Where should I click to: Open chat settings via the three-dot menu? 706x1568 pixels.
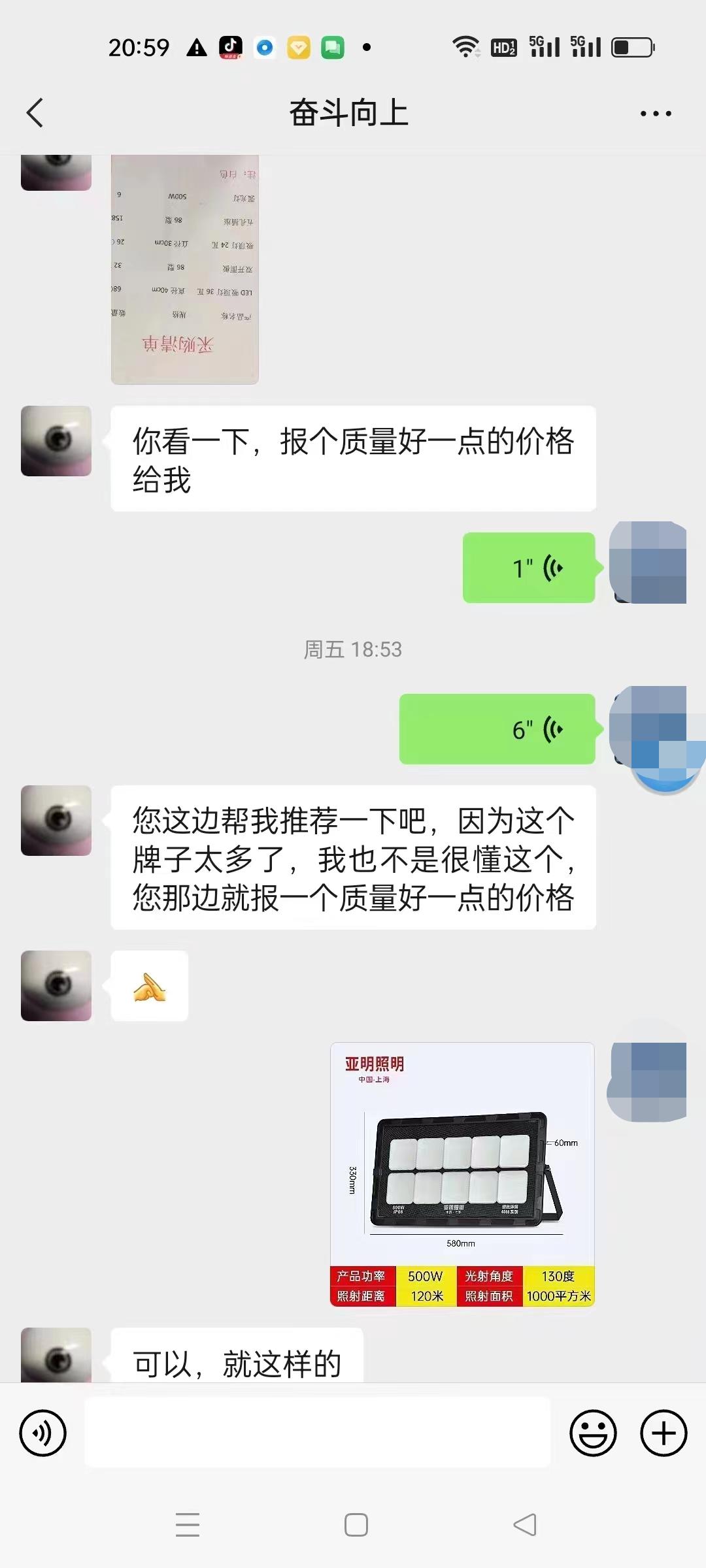click(x=656, y=112)
